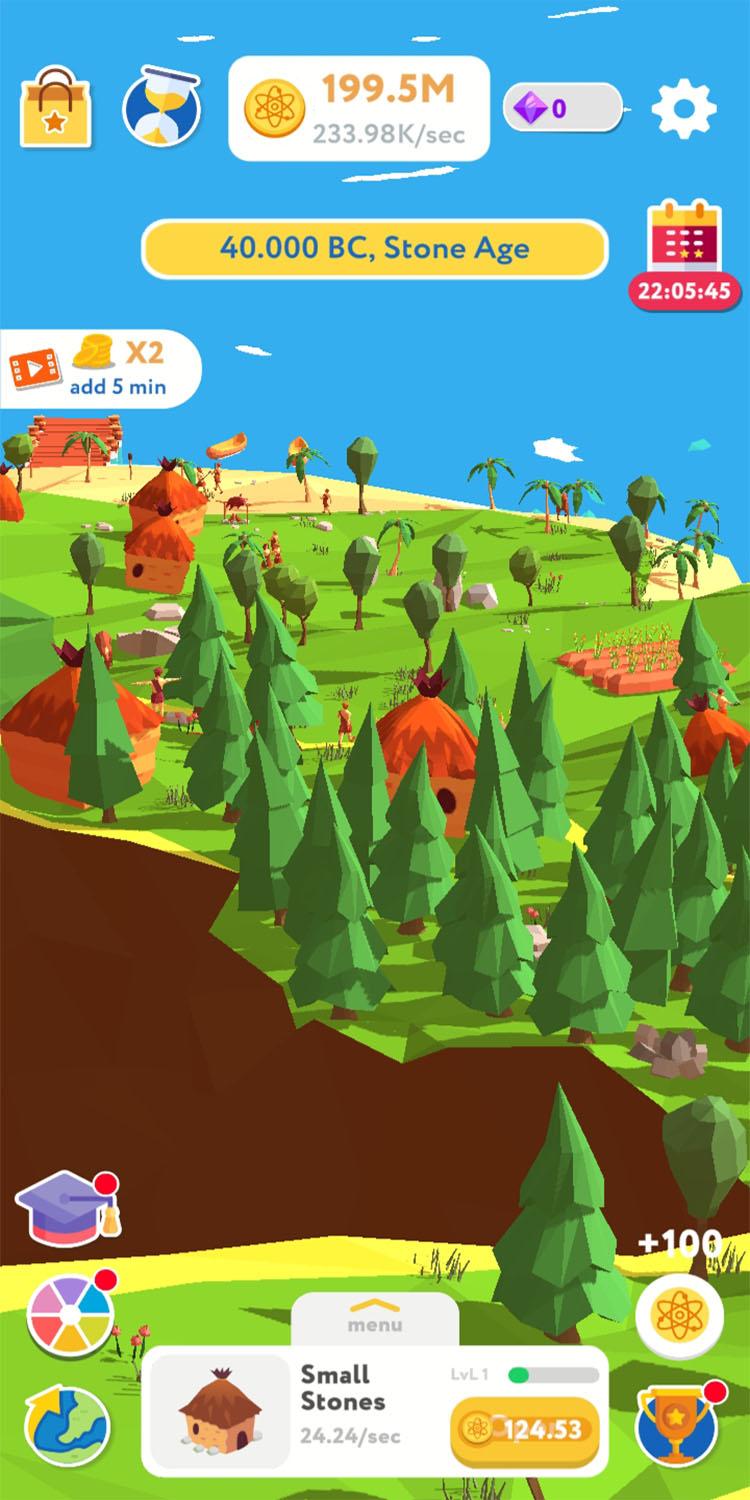Watch video for X2 coins boost
Screen dimensions: 750x1500
pyautogui.click(x=100, y=369)
